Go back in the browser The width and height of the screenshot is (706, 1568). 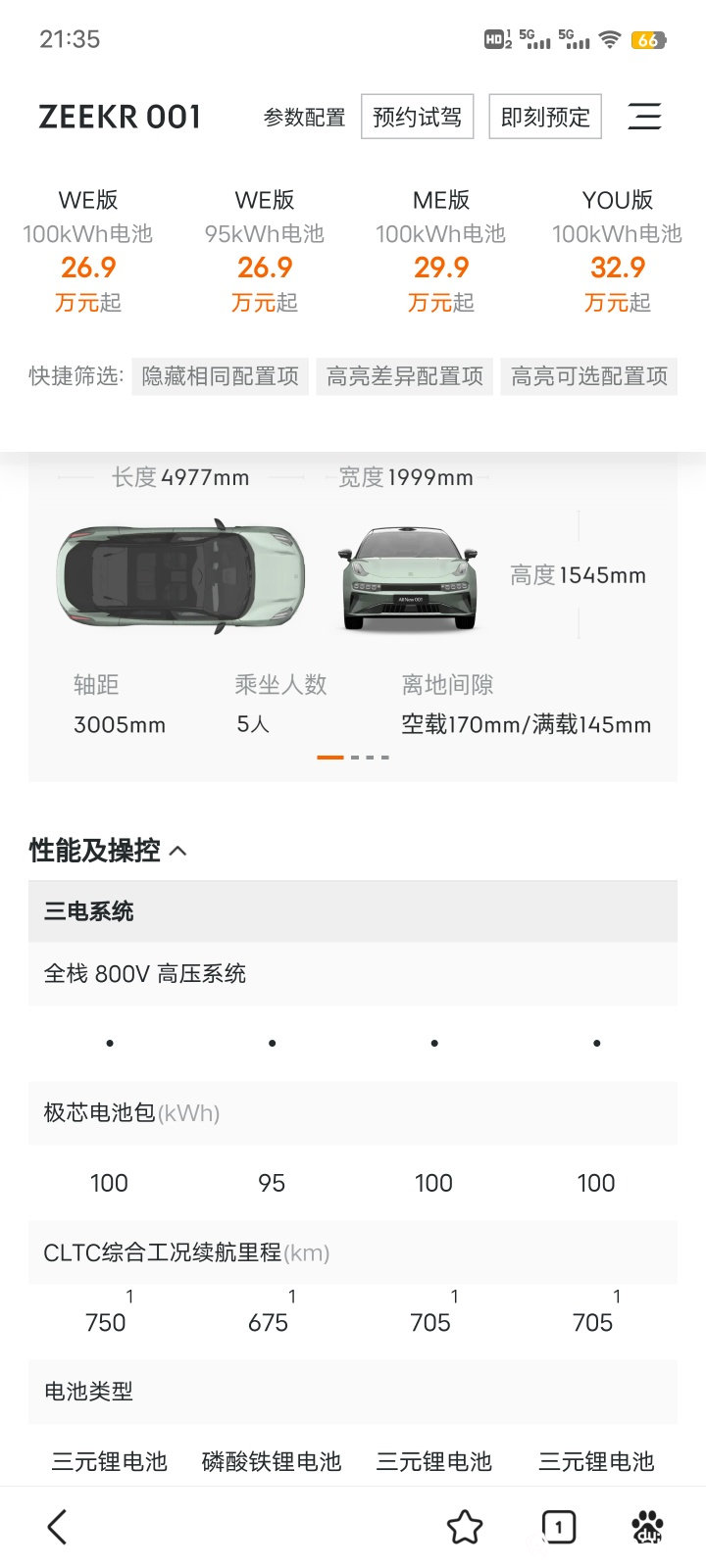point(57,1526)
